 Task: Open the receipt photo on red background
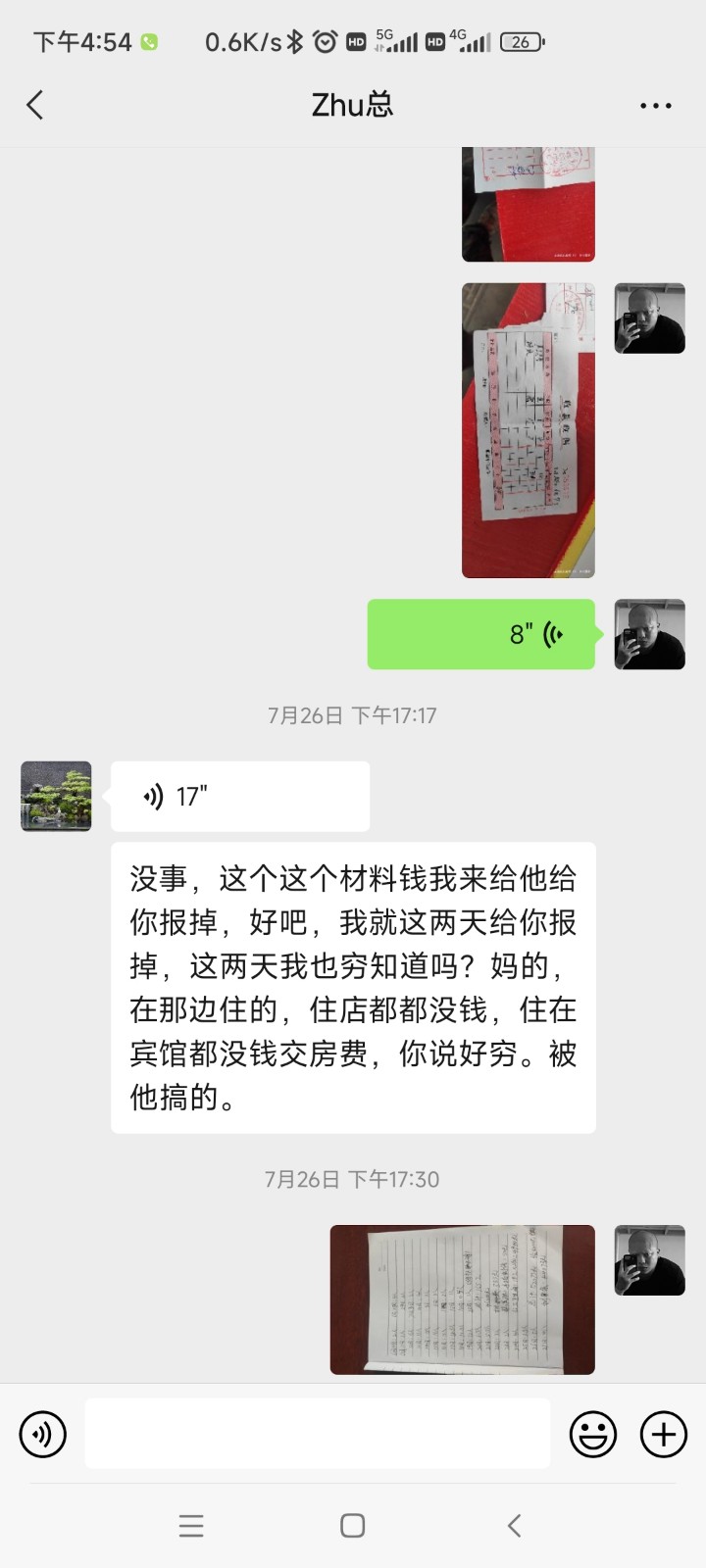tap(528, 430)
